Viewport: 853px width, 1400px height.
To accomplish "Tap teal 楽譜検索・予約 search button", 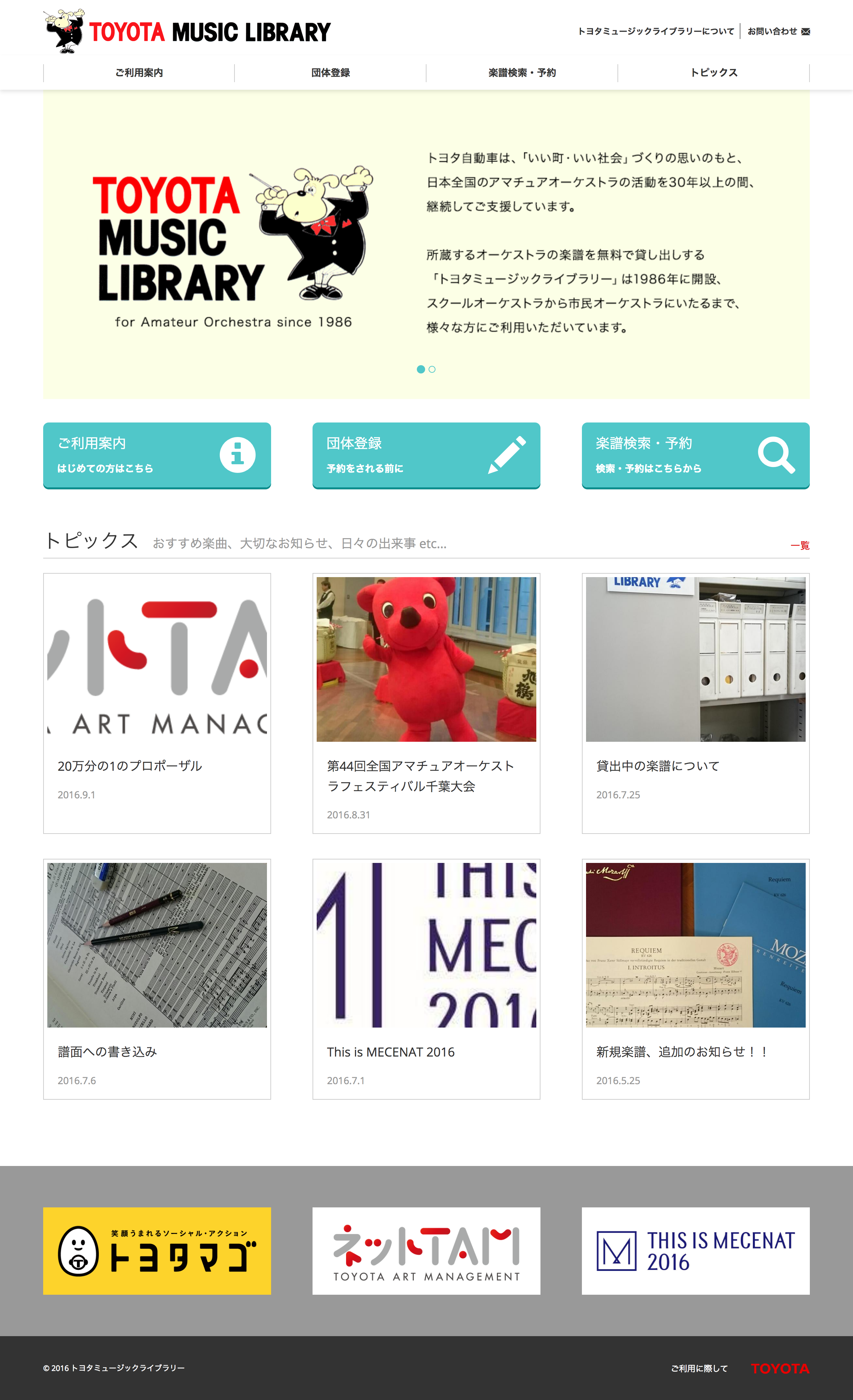I will [x=695, y=455].
